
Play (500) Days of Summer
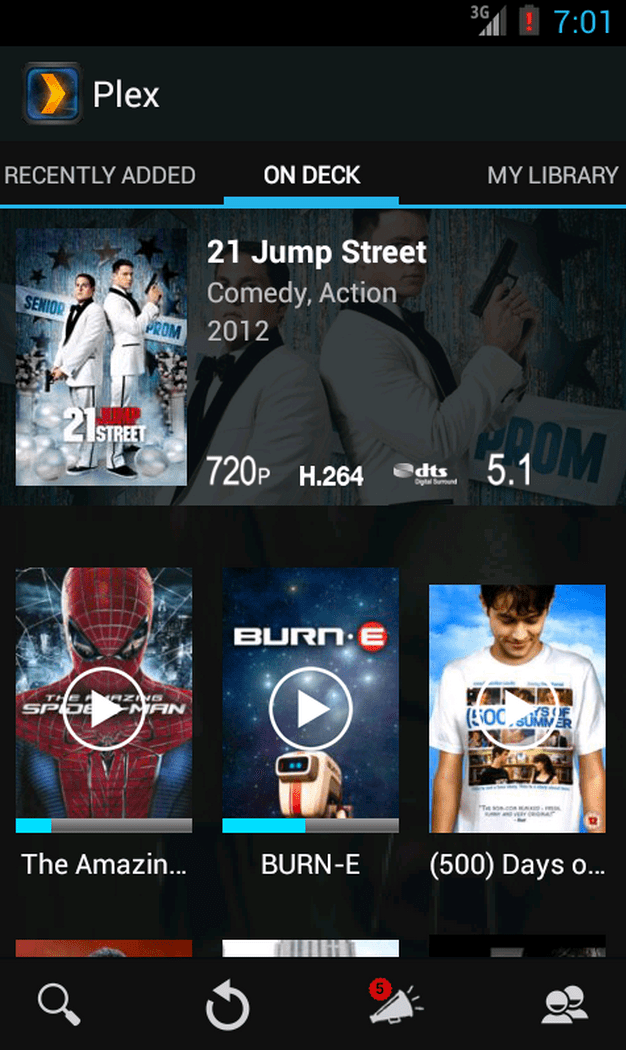pos(517,710)
